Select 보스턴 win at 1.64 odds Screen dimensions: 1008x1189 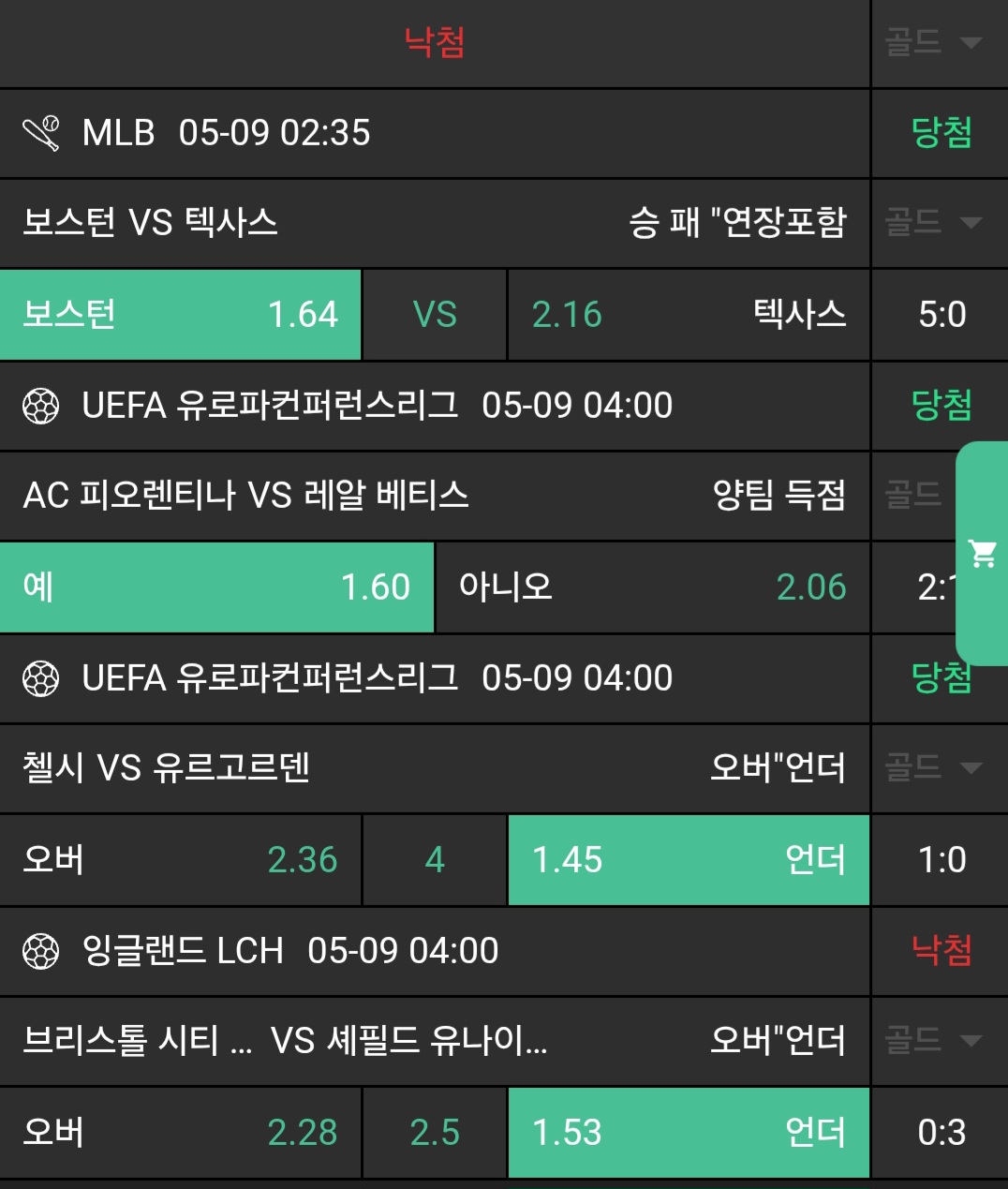[180, 315]
